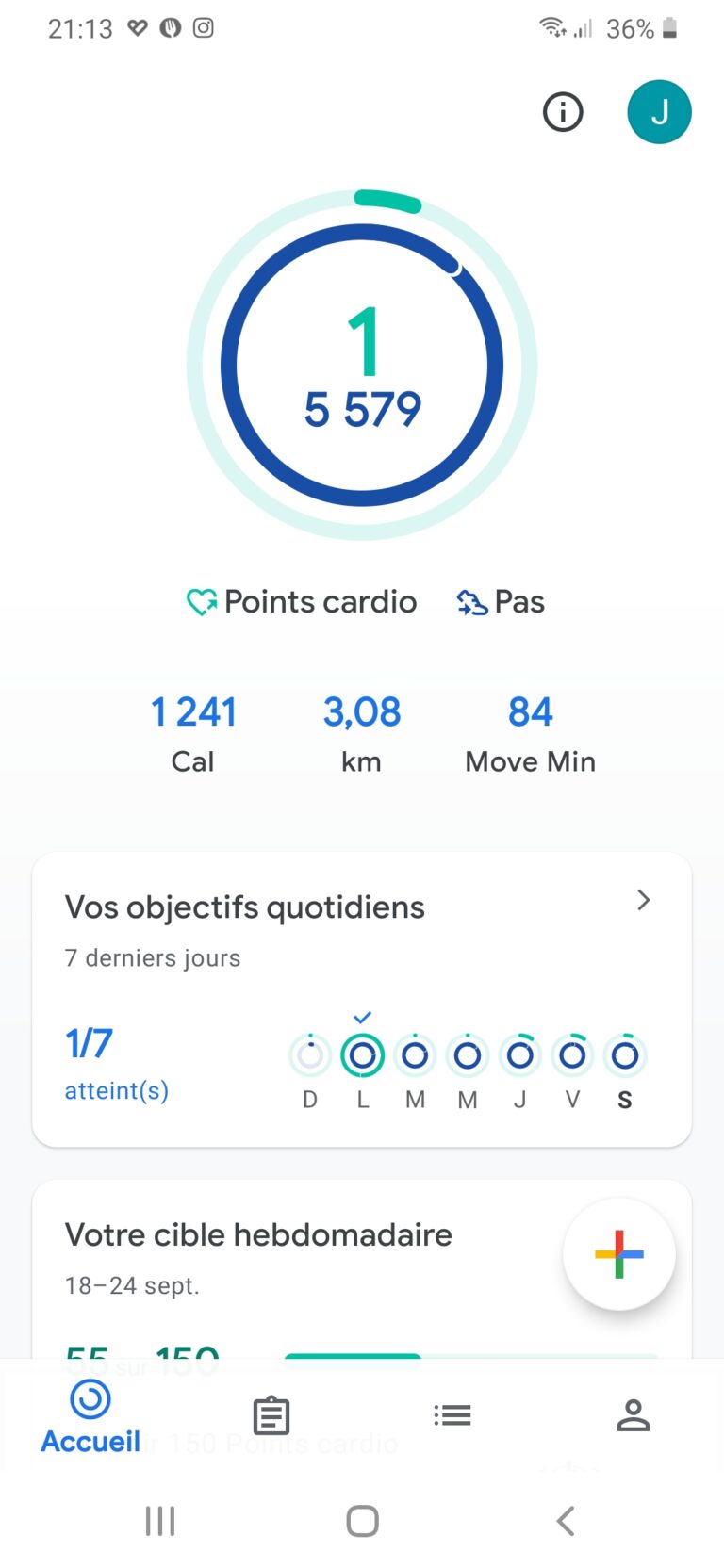Open the J account avatar
The width and height of the screenshot is (724, 1568).
tap(659, 112)
